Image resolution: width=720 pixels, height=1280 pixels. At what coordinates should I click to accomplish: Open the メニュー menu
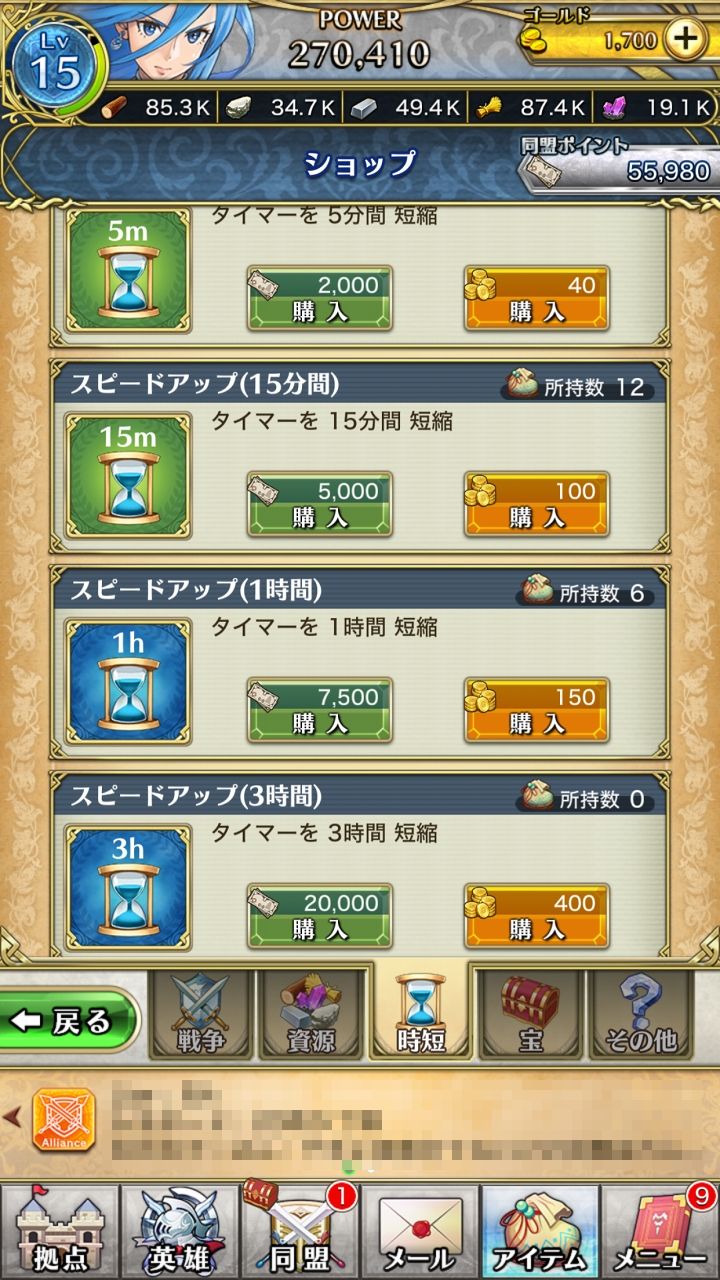tap(660, 1232)
